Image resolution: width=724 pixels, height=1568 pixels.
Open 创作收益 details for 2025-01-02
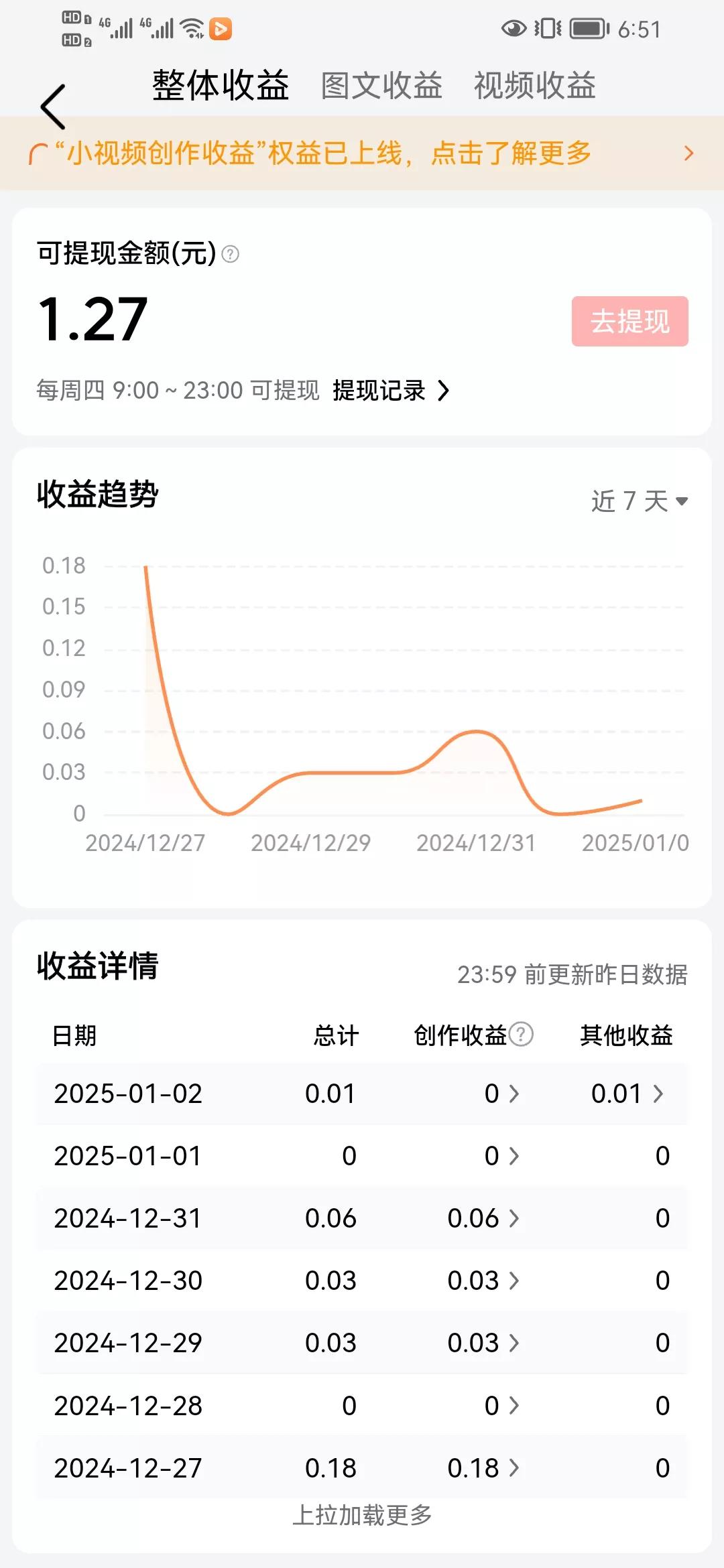click(501, 1094)
